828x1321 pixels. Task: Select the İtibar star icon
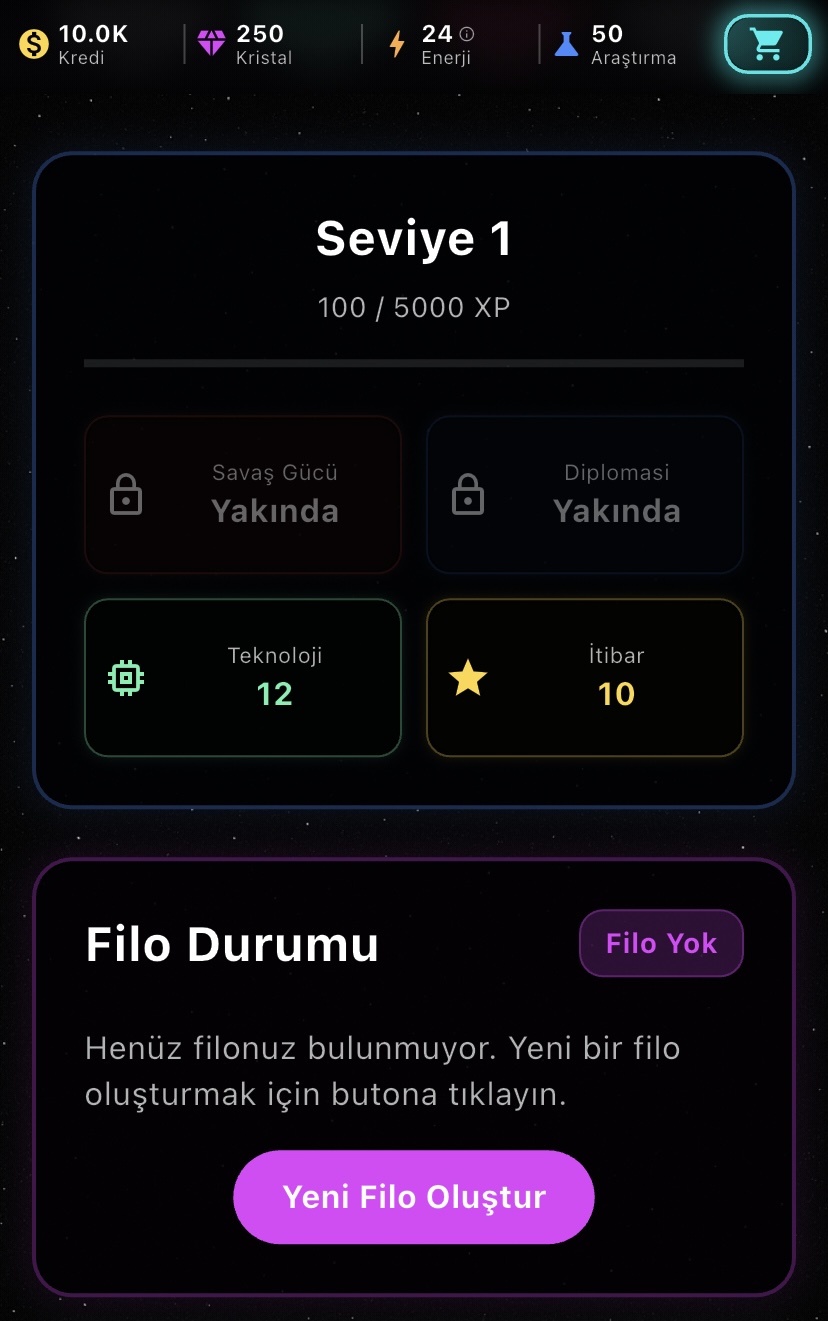pyautogui.click(x=468, y=677)
